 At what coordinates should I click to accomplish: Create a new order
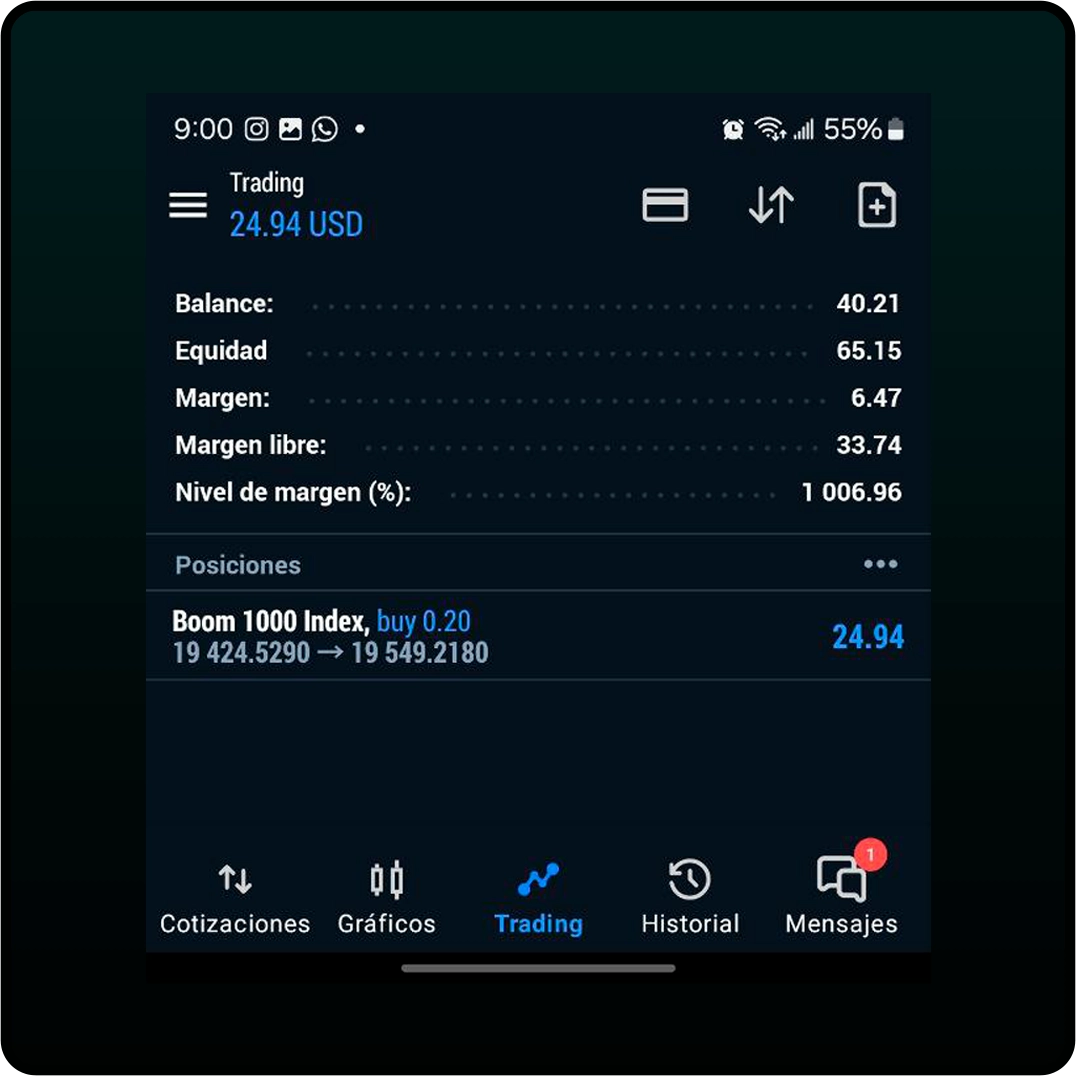pyautogui.click(x=877, y=205)
